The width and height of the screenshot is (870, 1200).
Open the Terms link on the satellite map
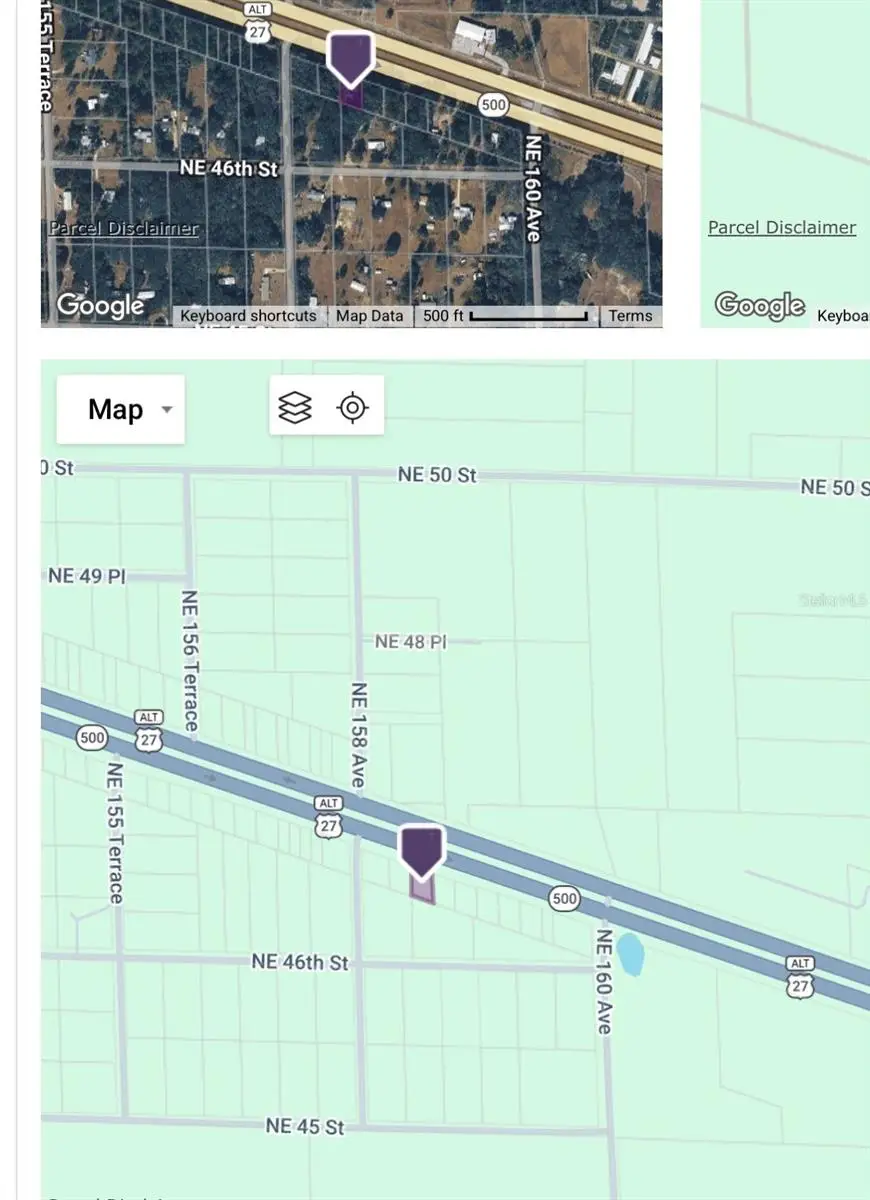pos(630,316)
